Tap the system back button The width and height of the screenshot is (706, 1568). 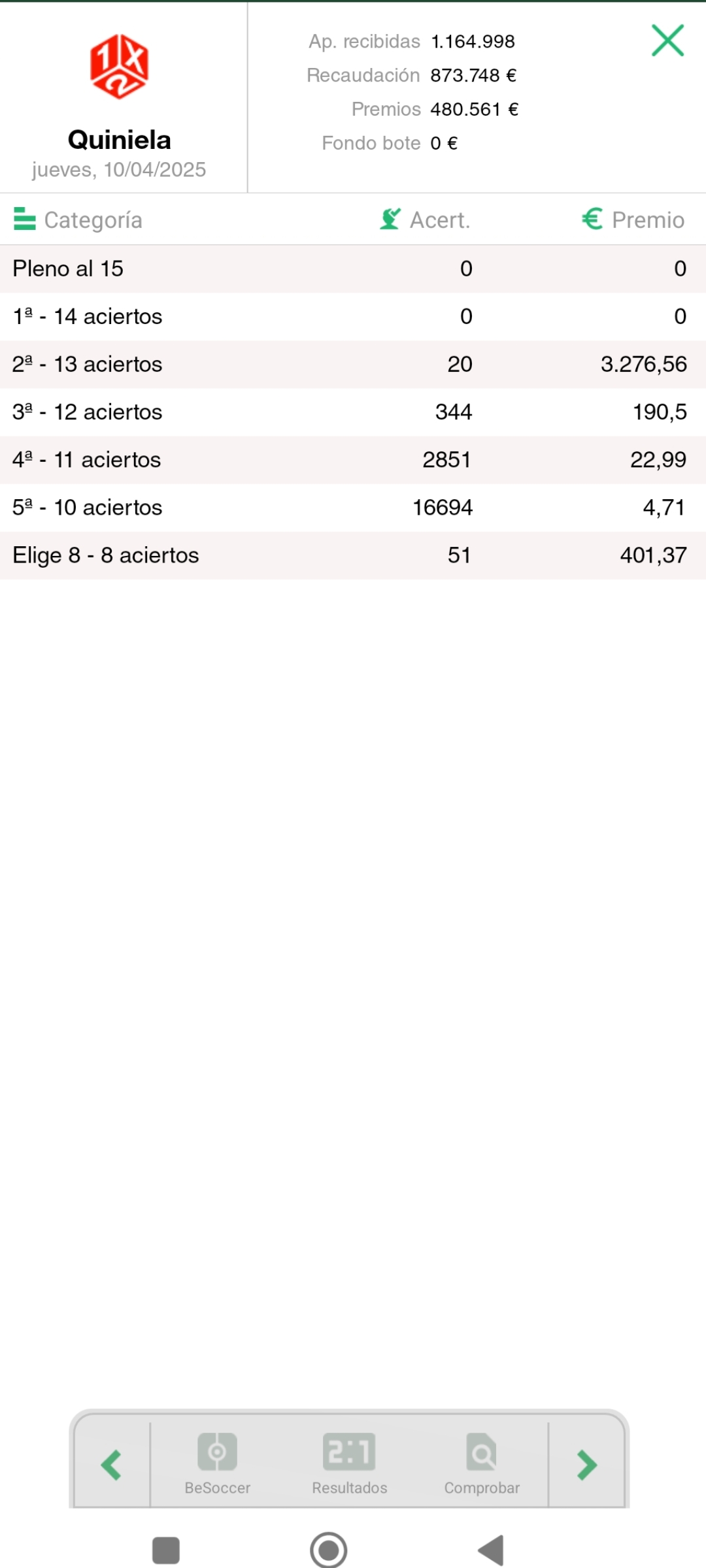click(492, 1550)
